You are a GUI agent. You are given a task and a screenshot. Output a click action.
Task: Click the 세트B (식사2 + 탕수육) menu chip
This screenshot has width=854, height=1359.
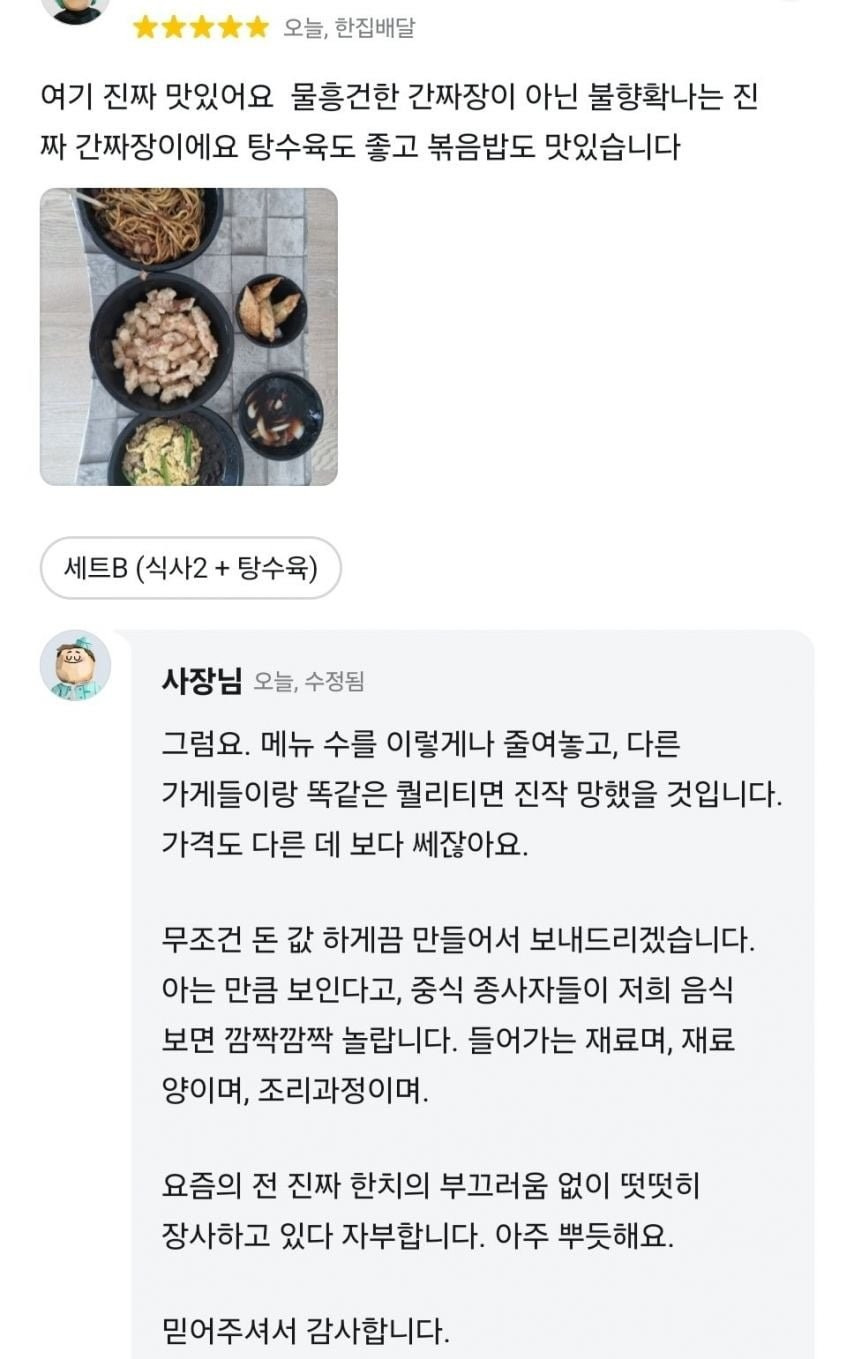[190, 568]
